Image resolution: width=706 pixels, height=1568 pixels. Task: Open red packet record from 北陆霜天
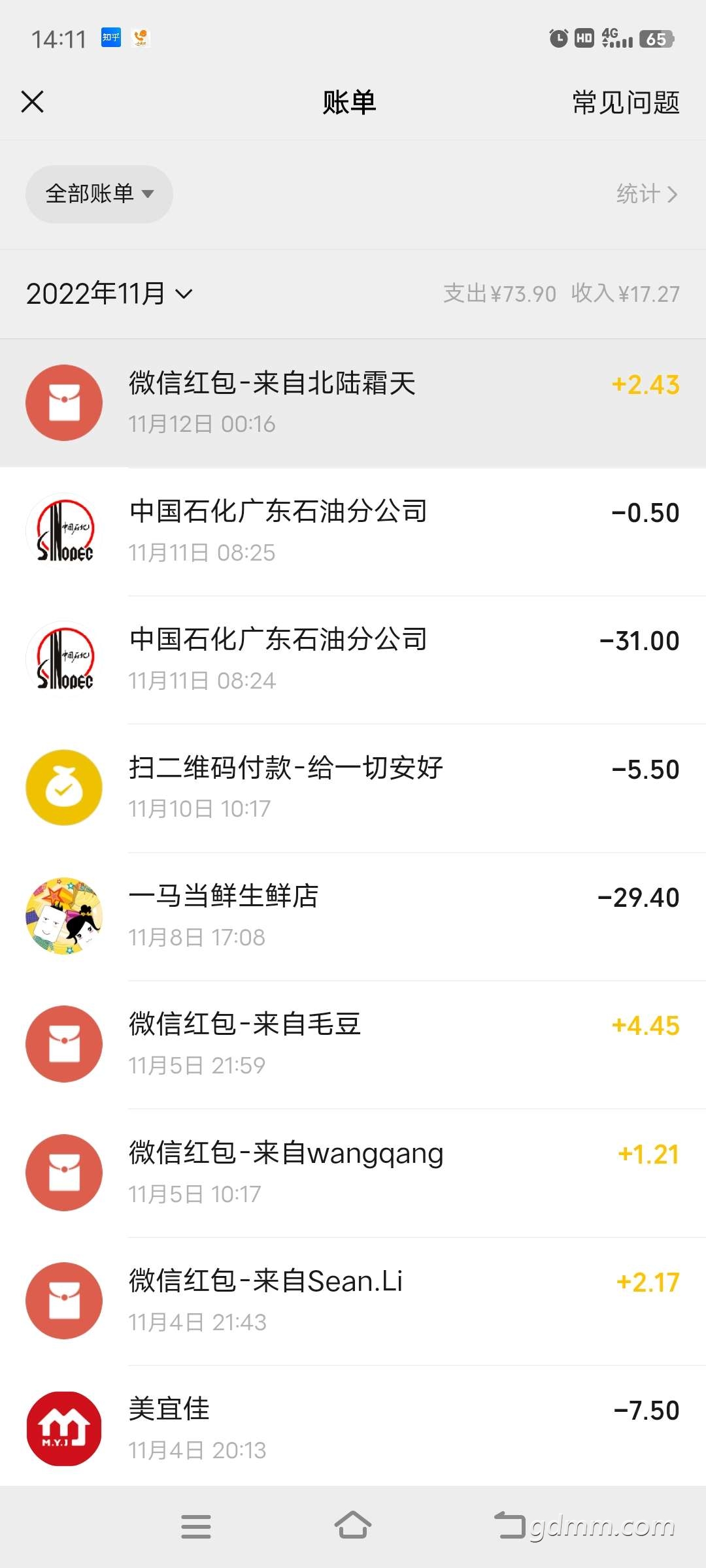pyautogui.click(x=353, y=403)
